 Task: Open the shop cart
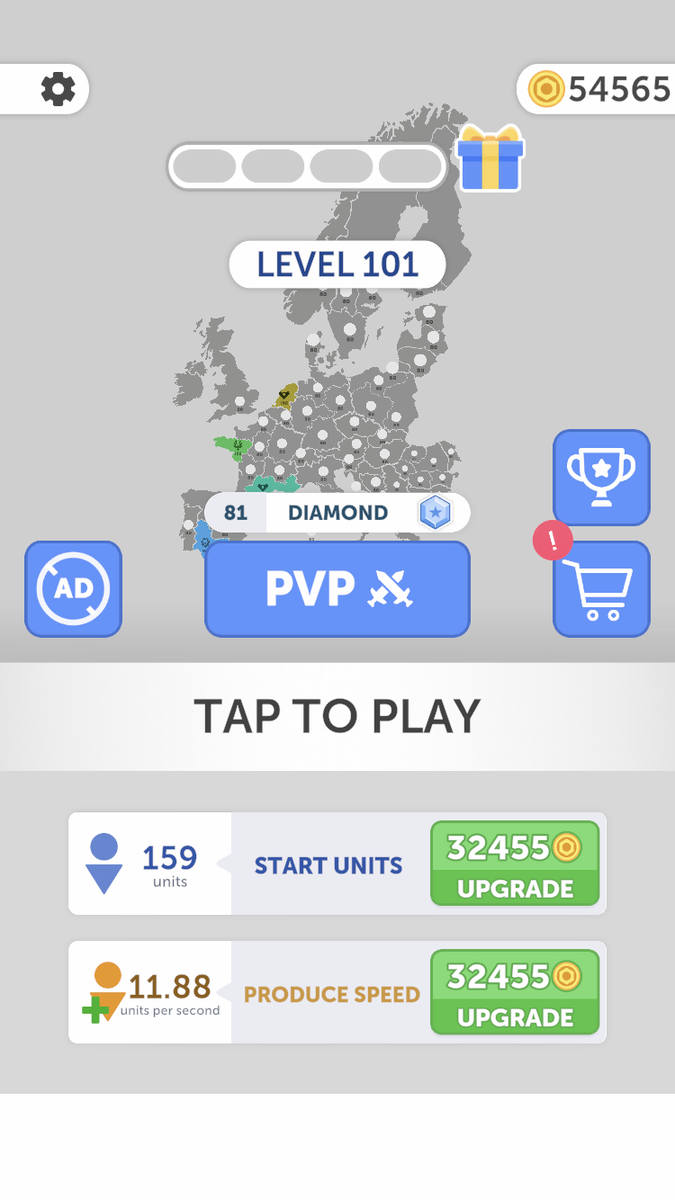(x=601, y=589)
